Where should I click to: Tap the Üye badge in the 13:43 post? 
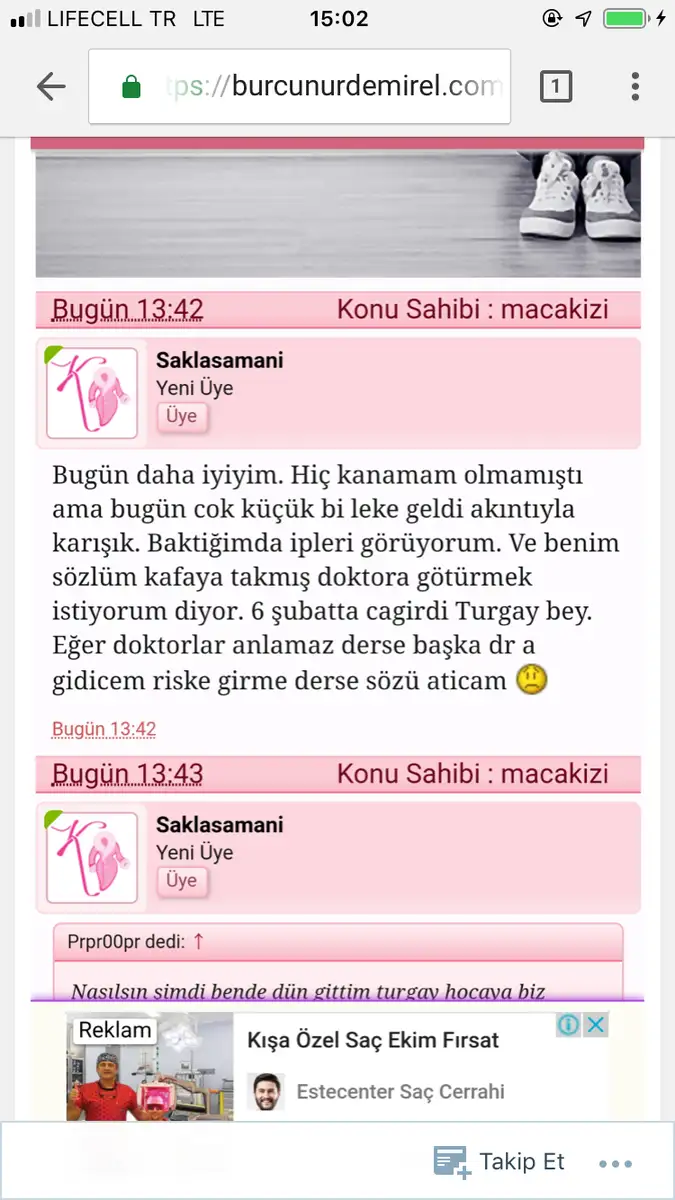click(x=182, y=881)
